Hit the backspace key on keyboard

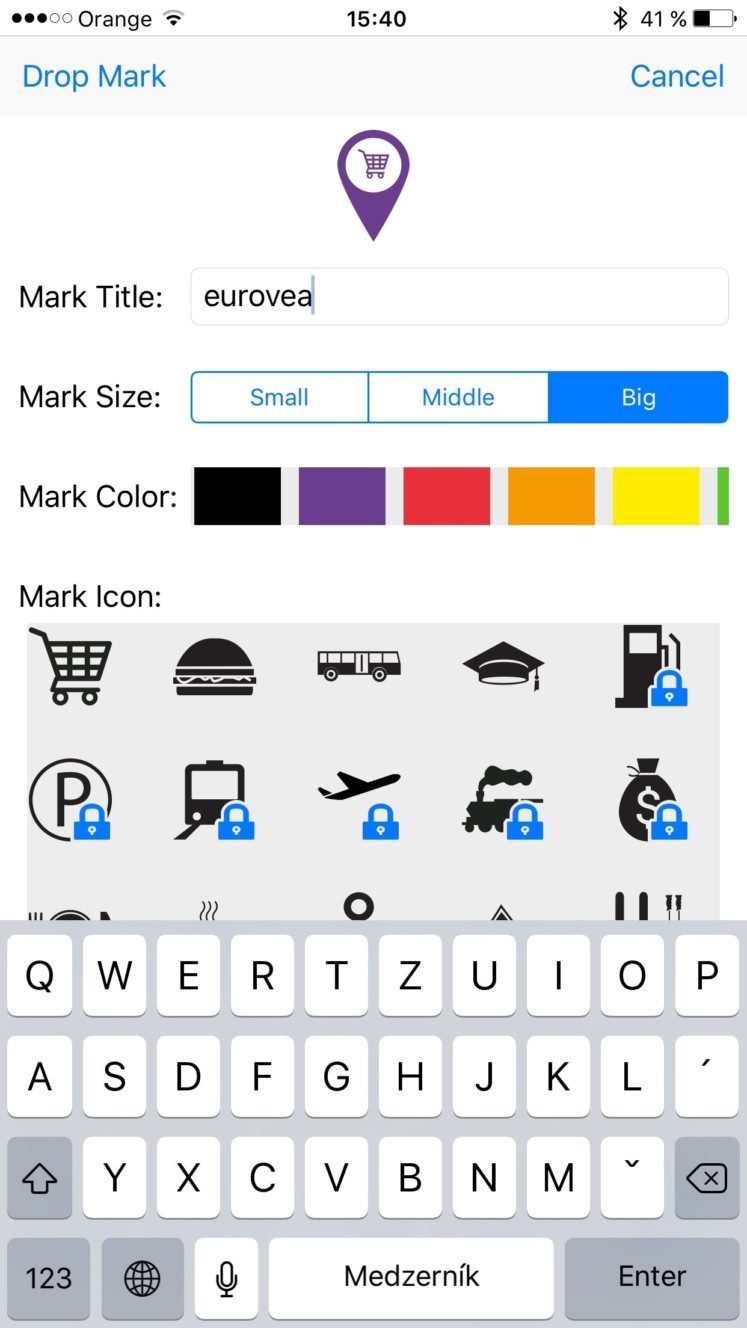pos(707,1178)
